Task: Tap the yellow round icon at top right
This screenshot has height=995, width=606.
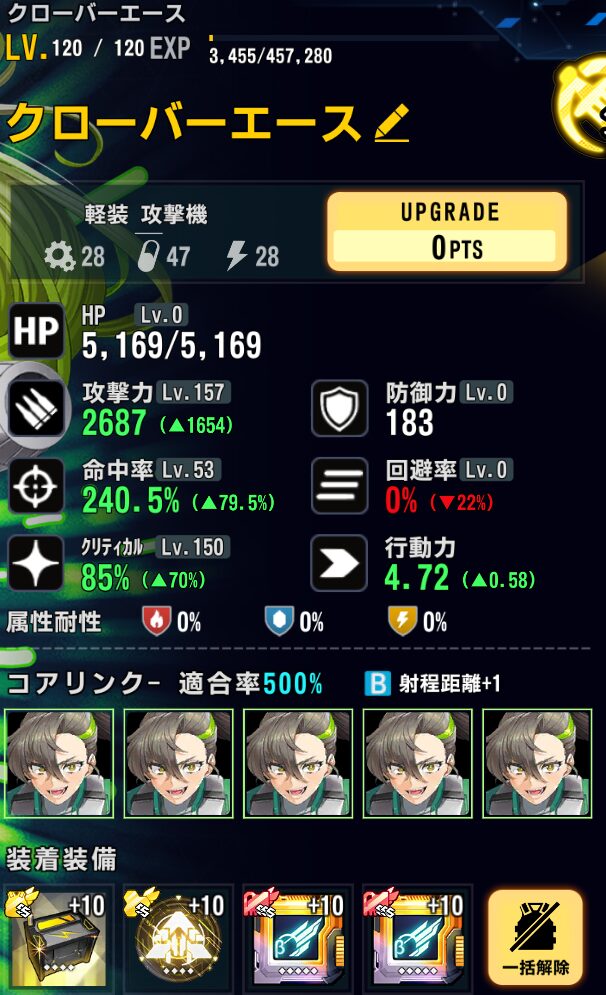Action: [583, 108]
